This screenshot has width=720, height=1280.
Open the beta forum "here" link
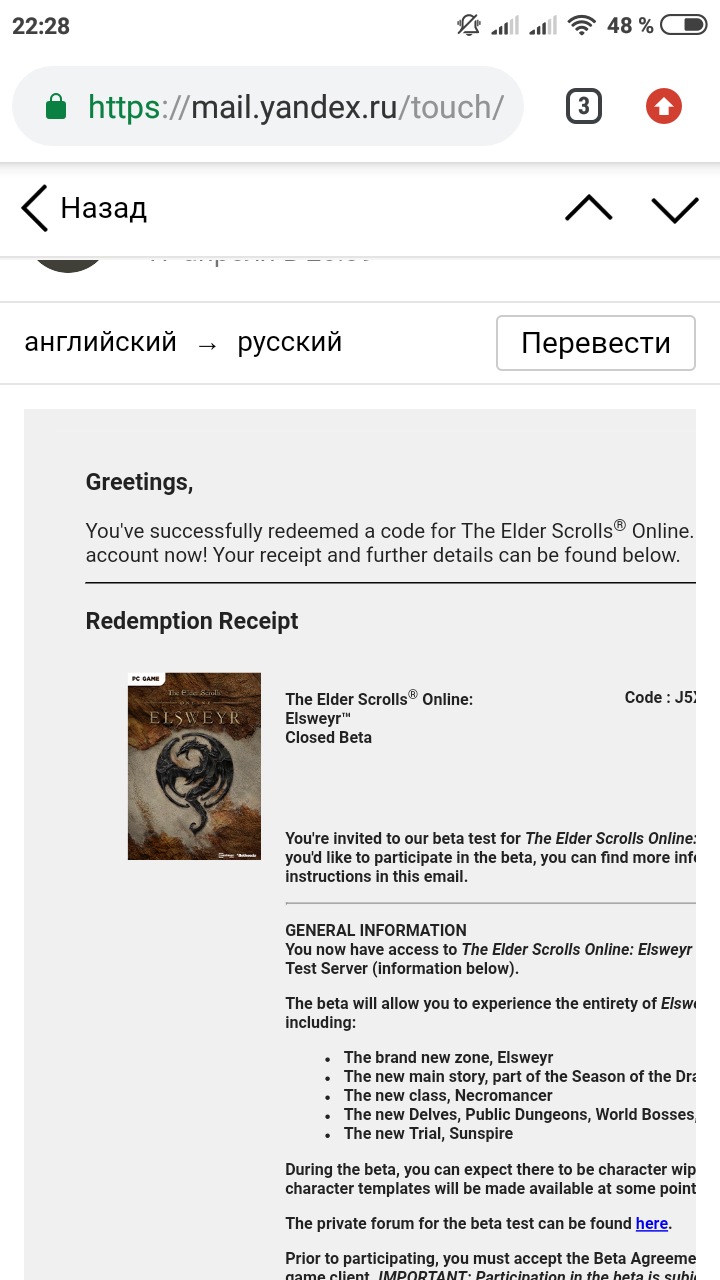coord(652,1223)
